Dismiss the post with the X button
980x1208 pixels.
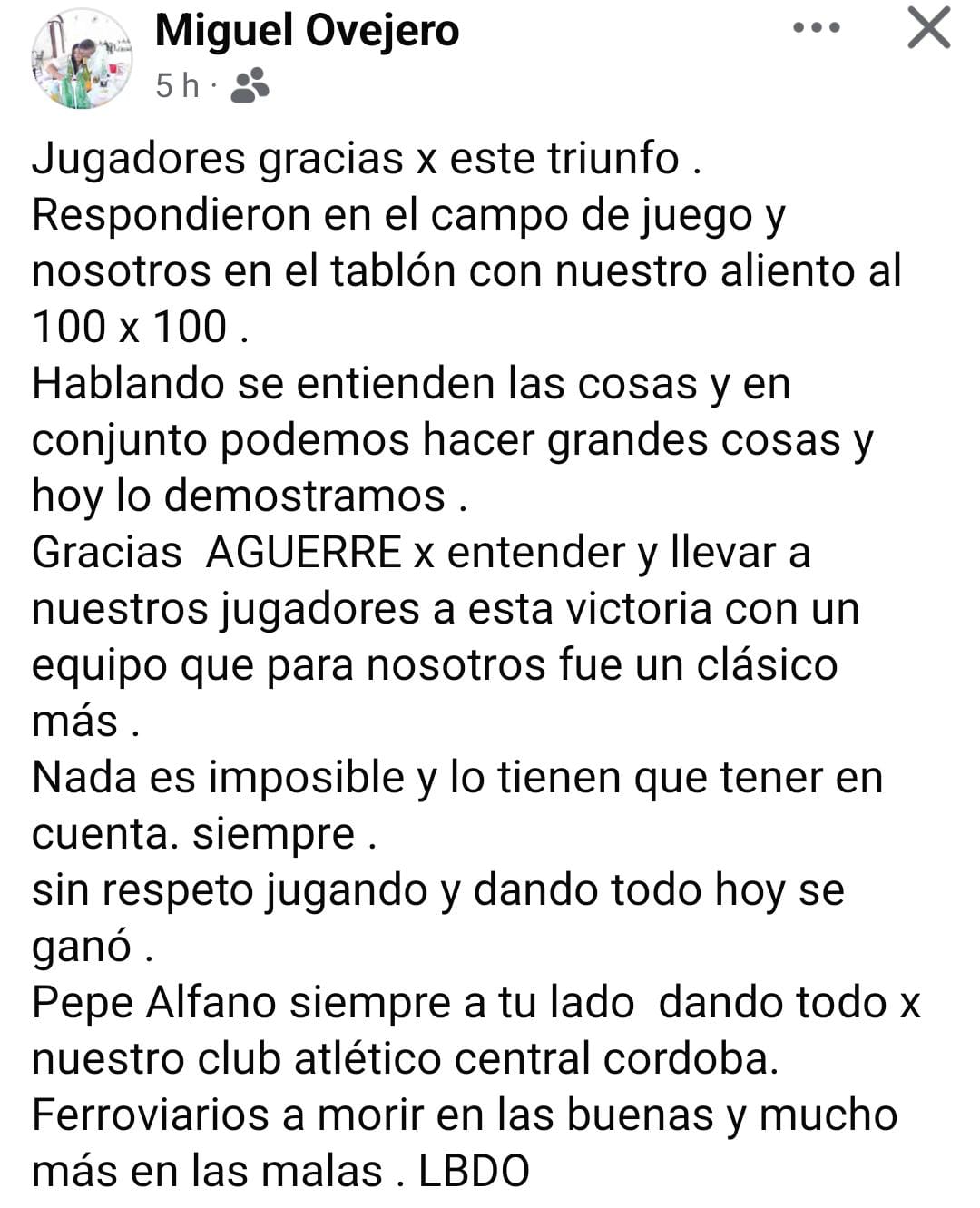tap(928, 28)
